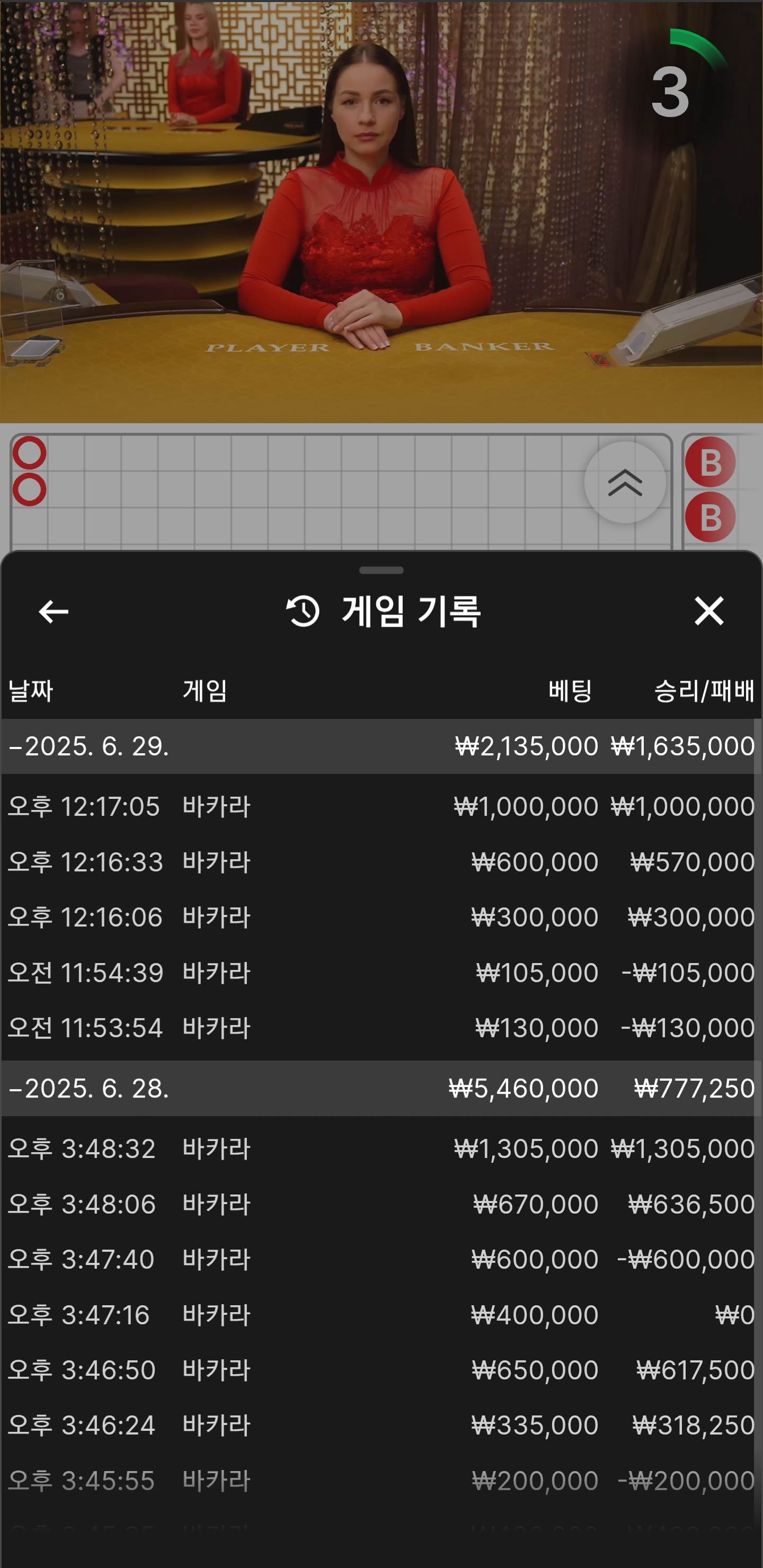Go back using the arrow in 게임 기록
Screen dimensions: 763x1568
pos(54,611)
